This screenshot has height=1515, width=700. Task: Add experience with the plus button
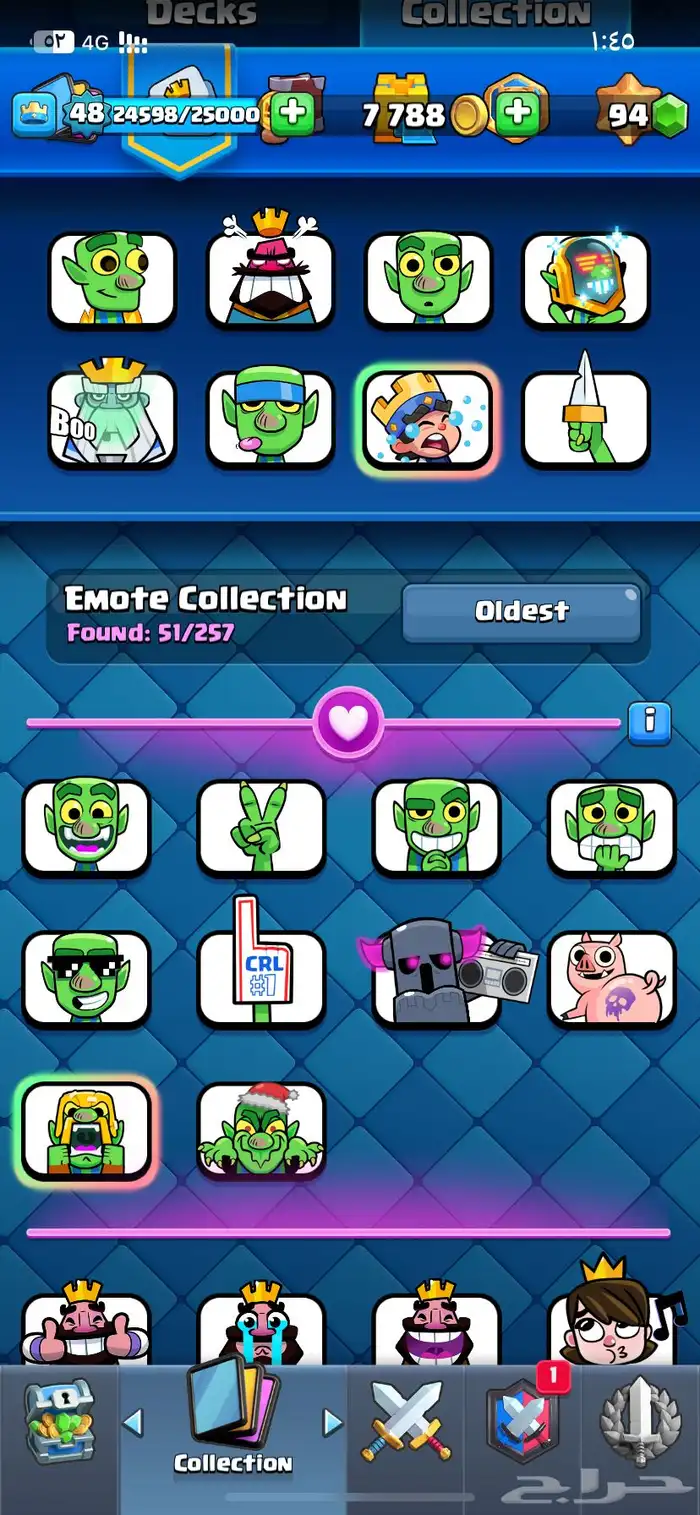[x=292, y=114]
